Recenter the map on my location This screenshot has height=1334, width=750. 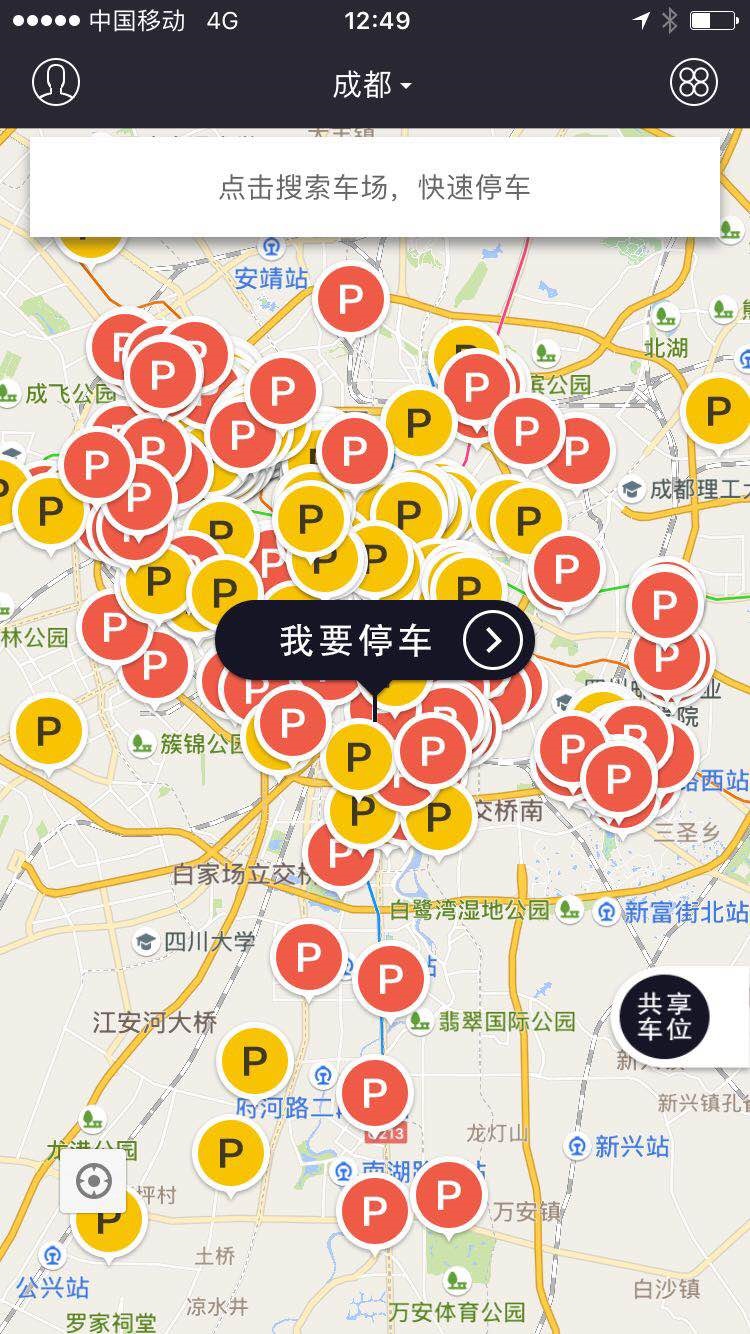[x=93, y=1181]
